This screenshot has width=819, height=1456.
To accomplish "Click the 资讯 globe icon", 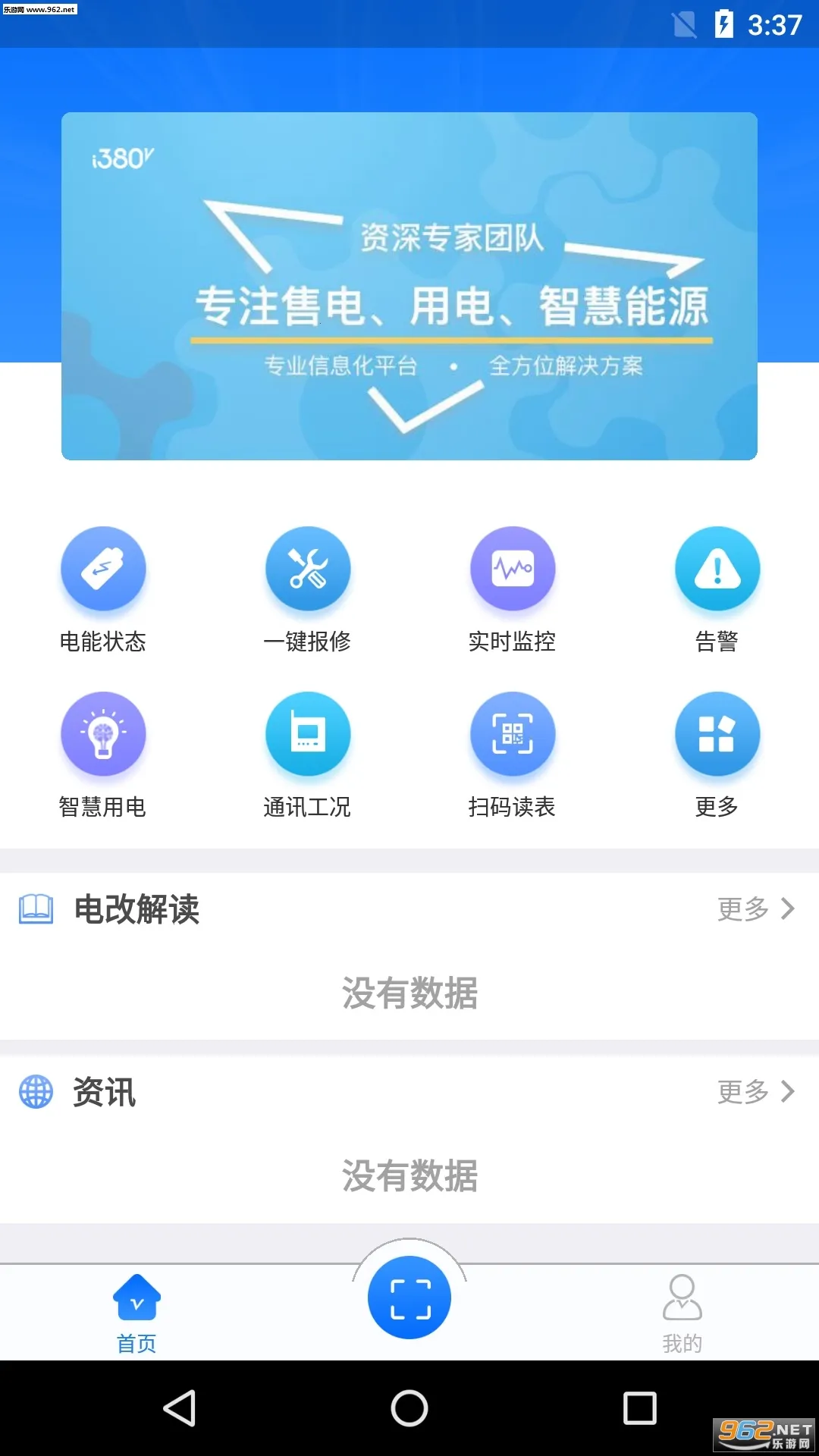I will point(36,1092).
